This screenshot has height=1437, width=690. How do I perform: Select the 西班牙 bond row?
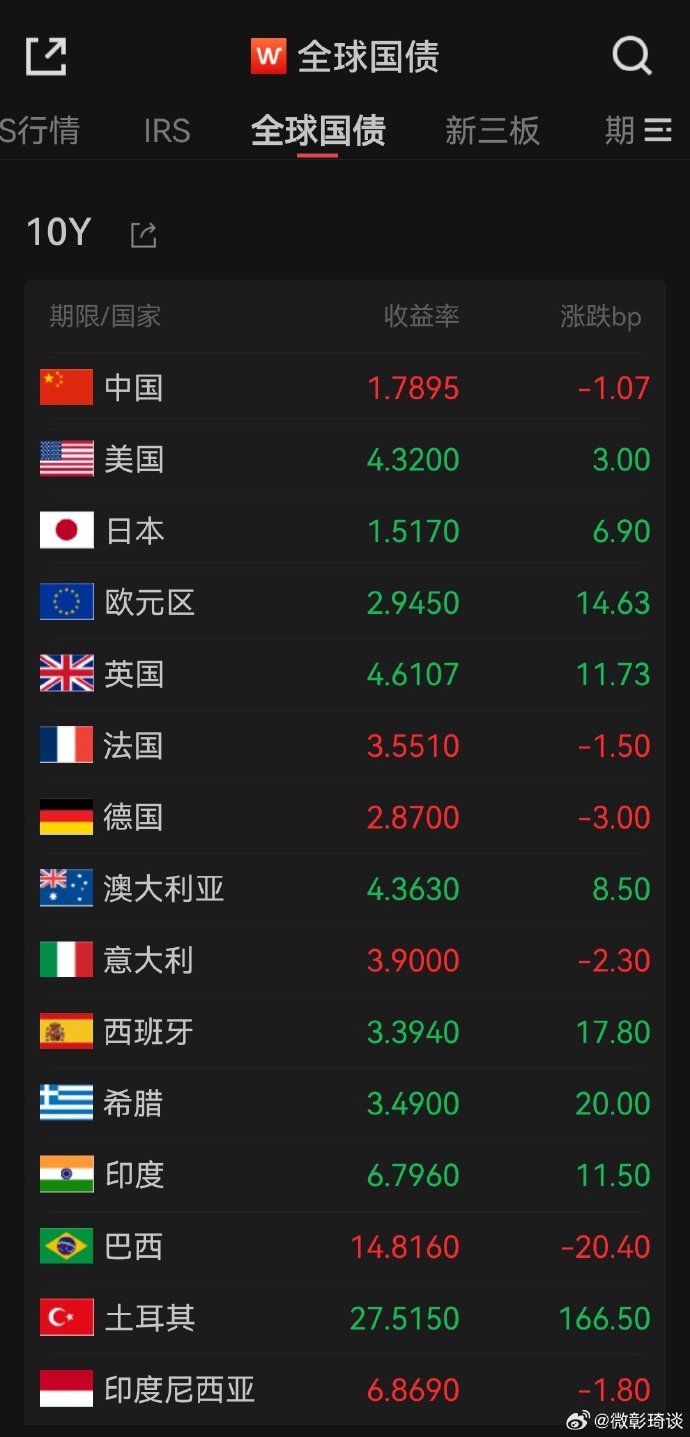click(345, 1032)
